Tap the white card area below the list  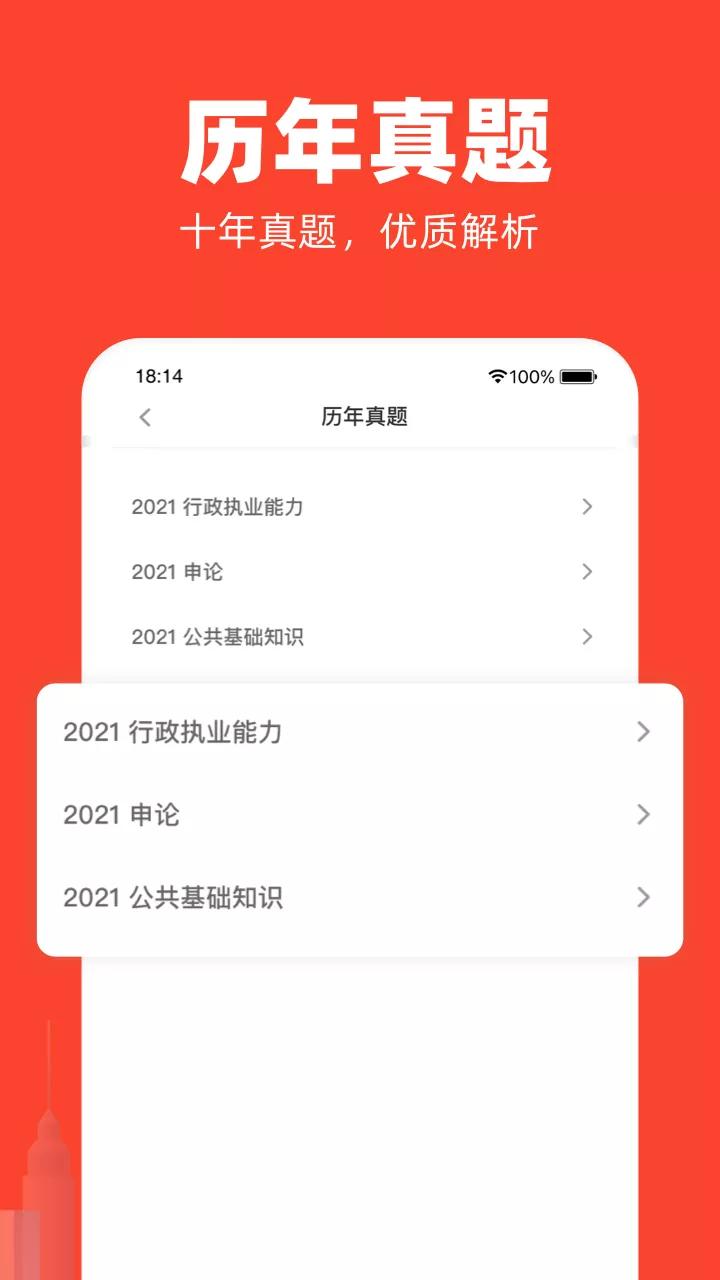(x=360, y=1050)
